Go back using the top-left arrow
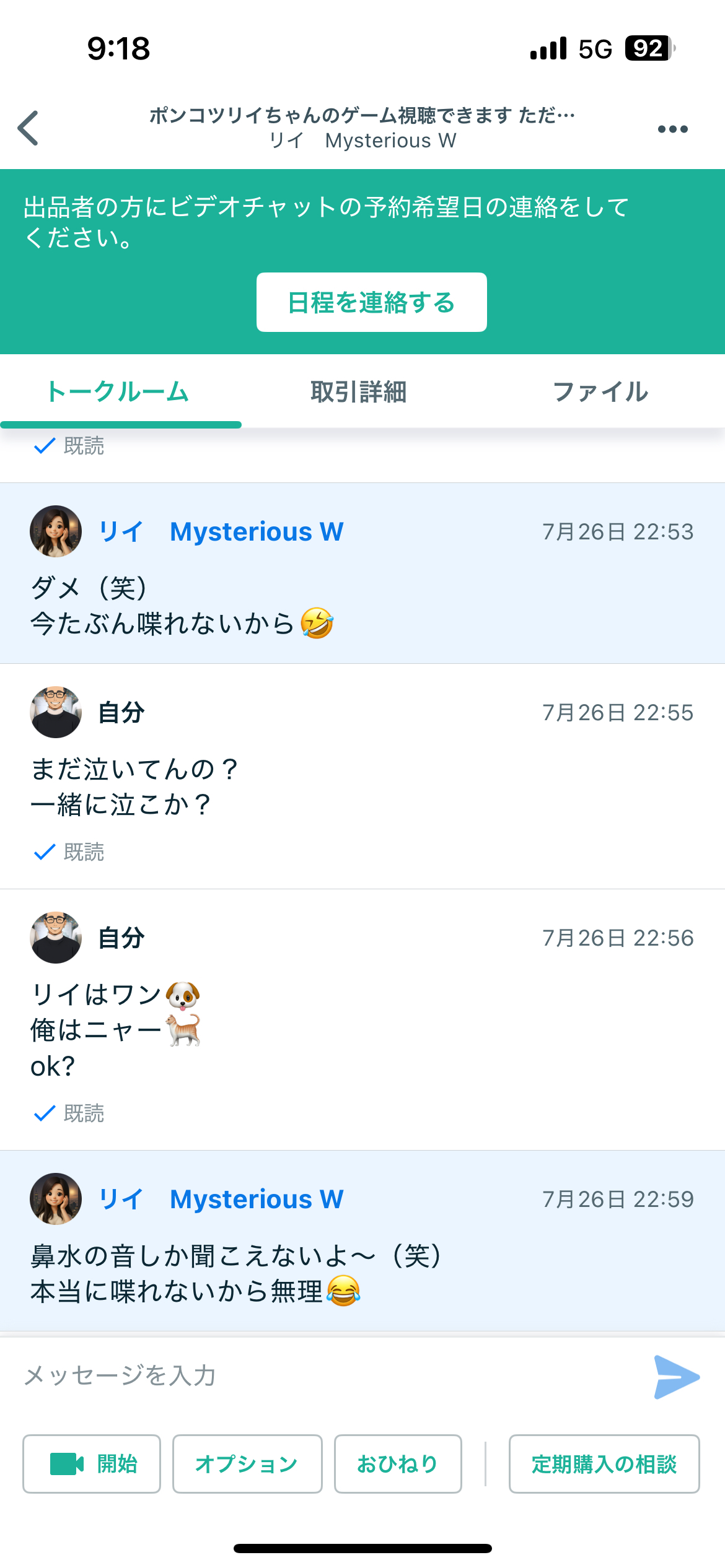This screenshot has width=725, height=1568. [29, 128]
